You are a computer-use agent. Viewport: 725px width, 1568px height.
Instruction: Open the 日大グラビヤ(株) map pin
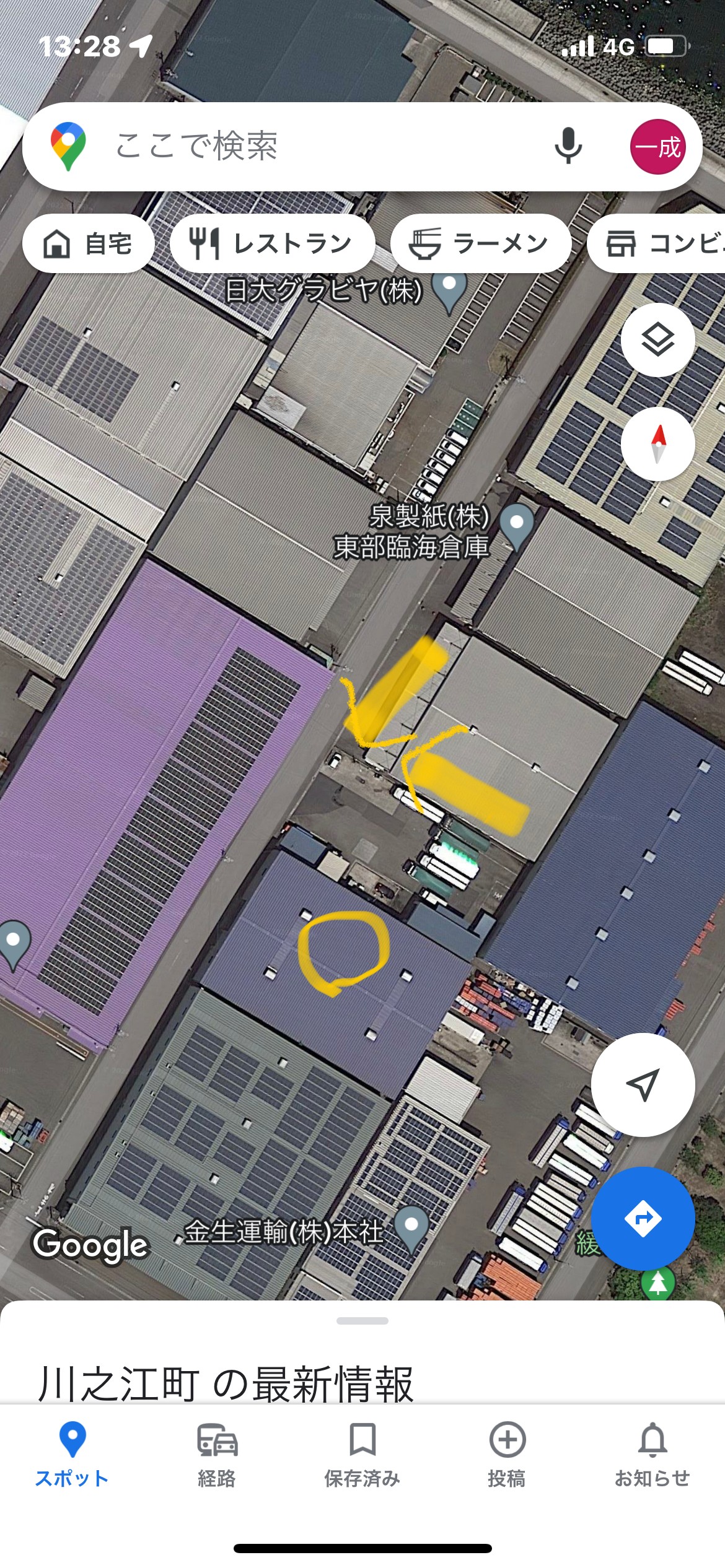pyautogui.click(x=449, y=292)
